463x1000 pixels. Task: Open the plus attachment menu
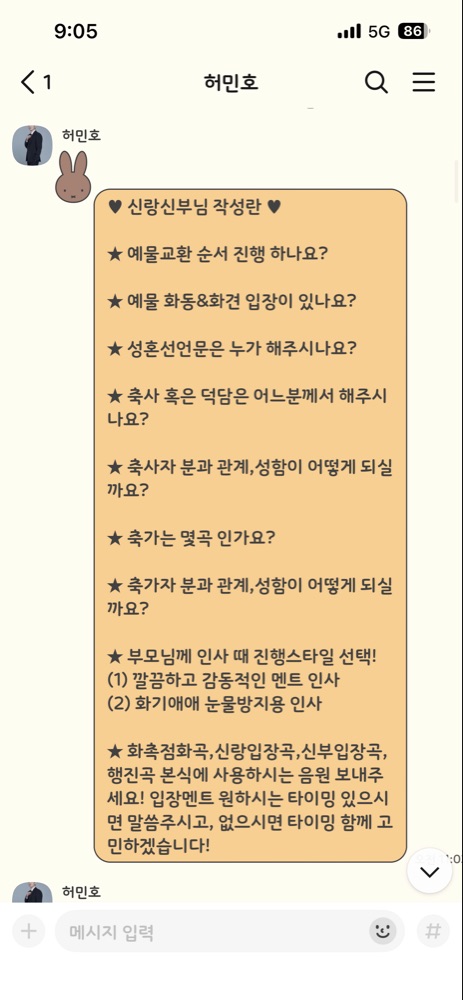[29, 931]
